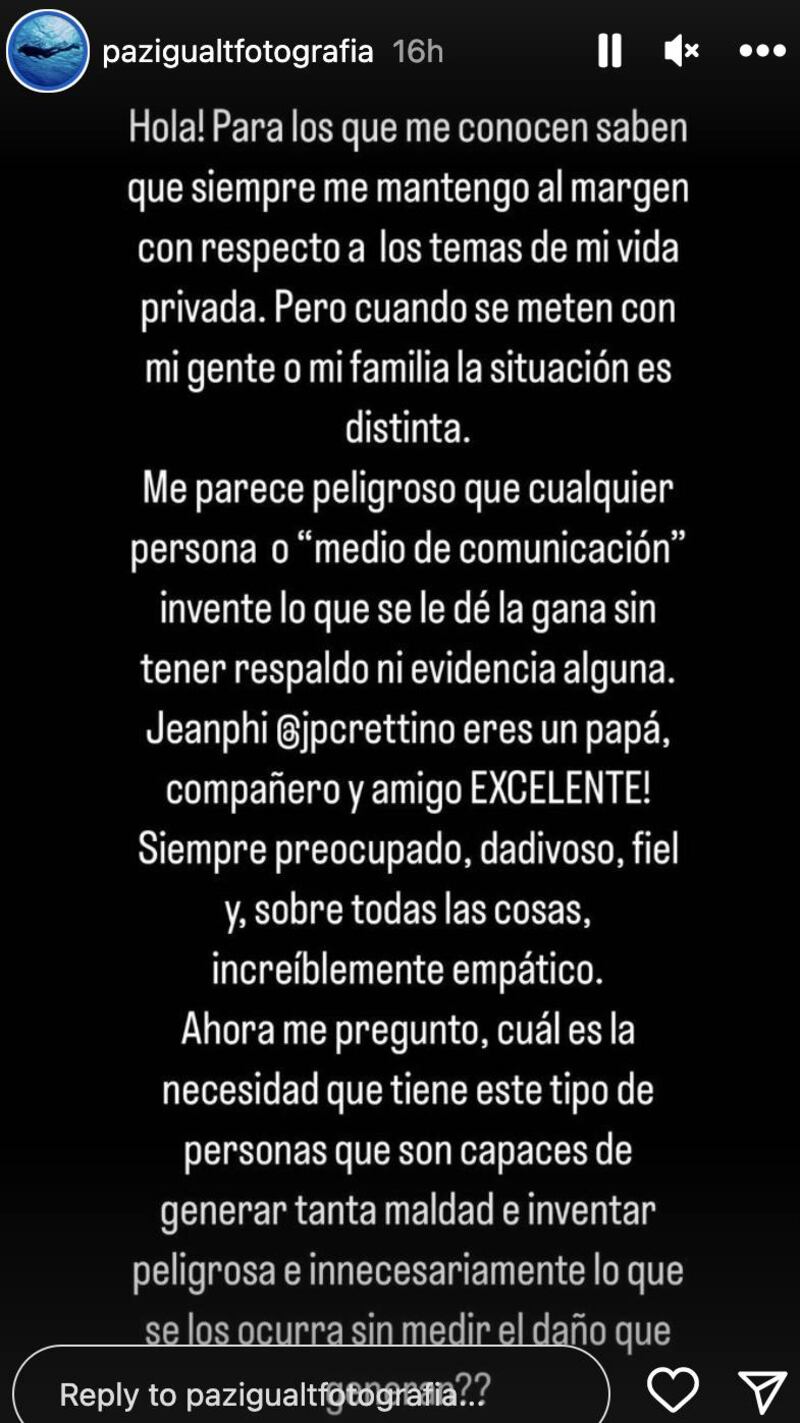The image size is (800, 1423).
Task: Open the pazigualtfotografia username link
Action: tap(238, 51)
